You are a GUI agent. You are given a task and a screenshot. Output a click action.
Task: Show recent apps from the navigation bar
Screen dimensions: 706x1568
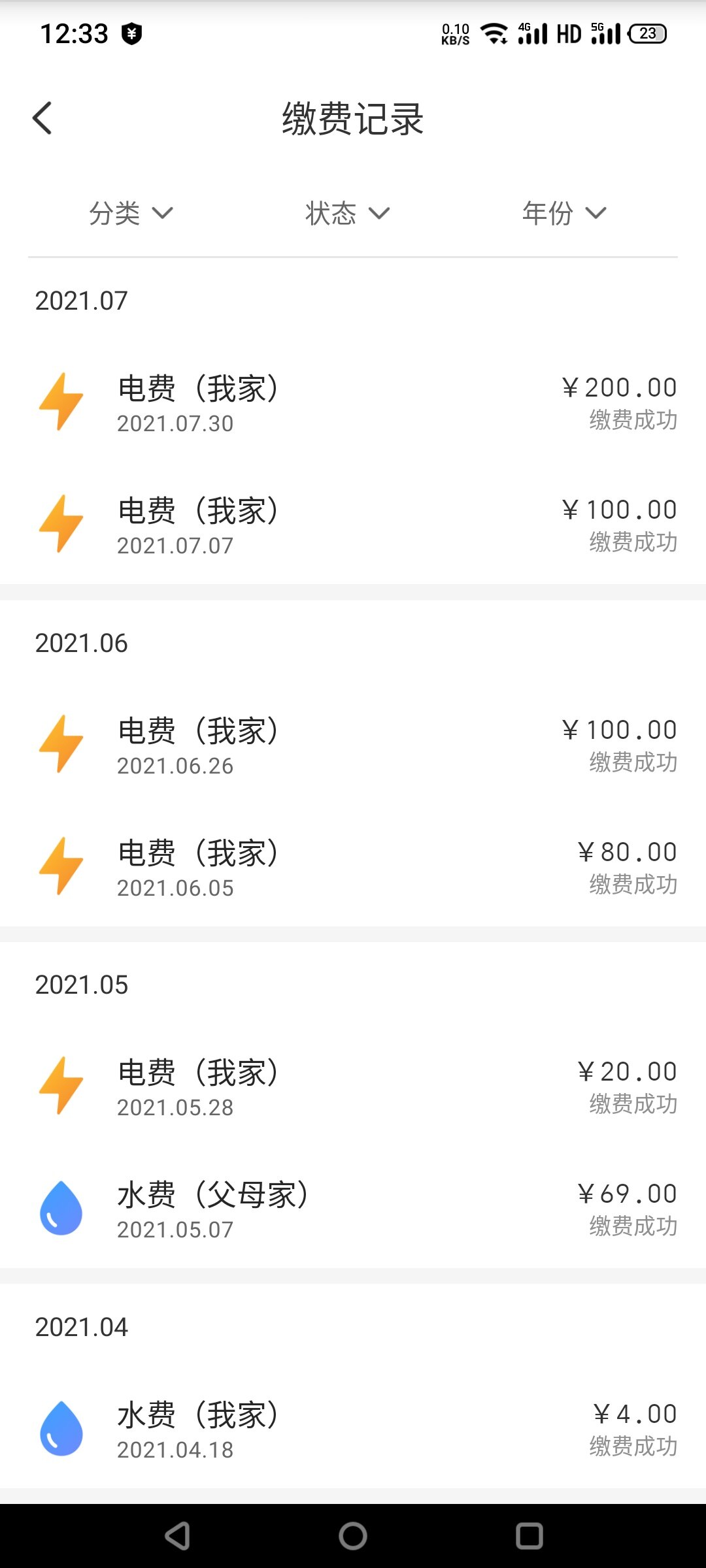coord(529,1536)
